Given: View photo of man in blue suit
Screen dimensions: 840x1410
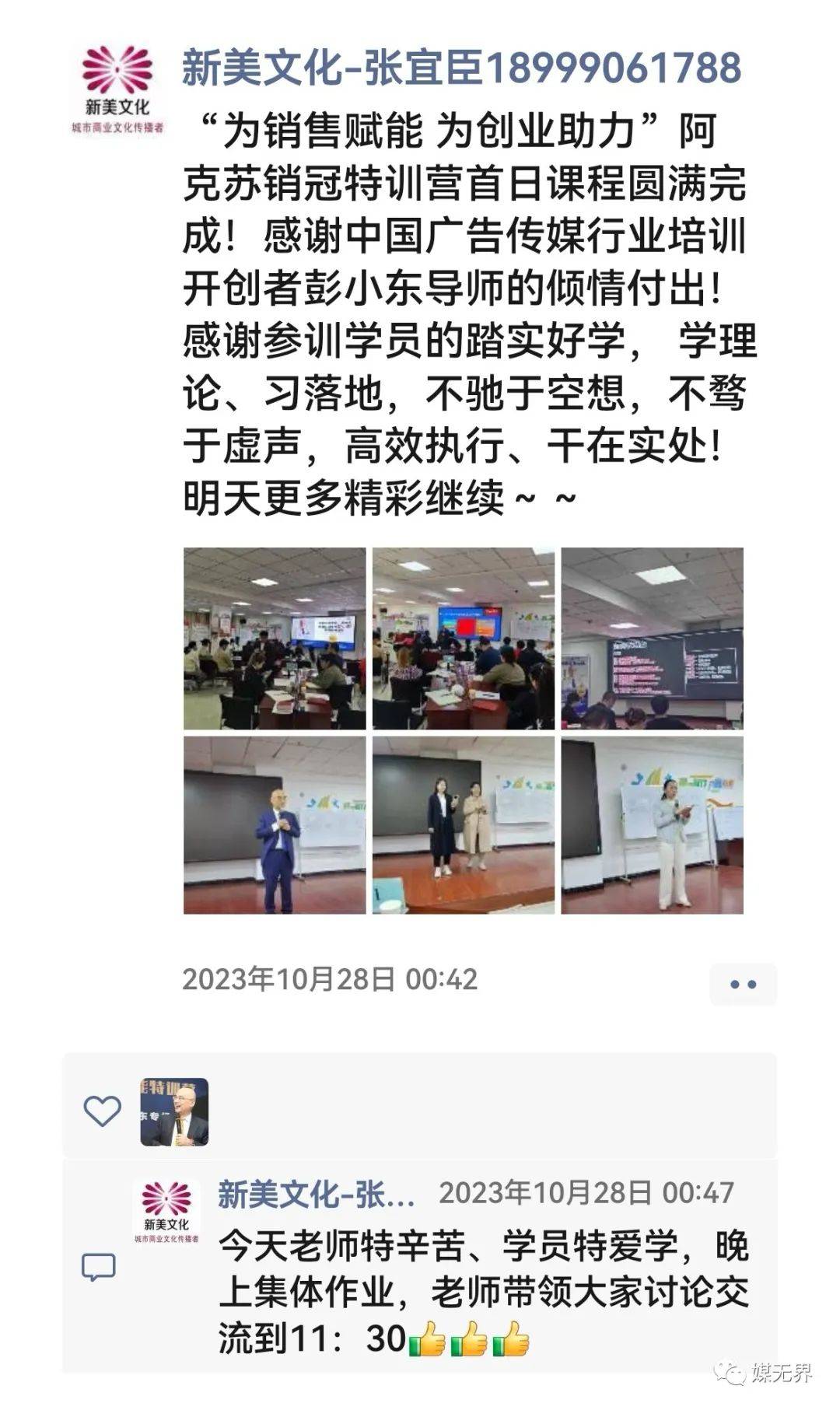Looking at the screenshot, I should pos(275,825).
